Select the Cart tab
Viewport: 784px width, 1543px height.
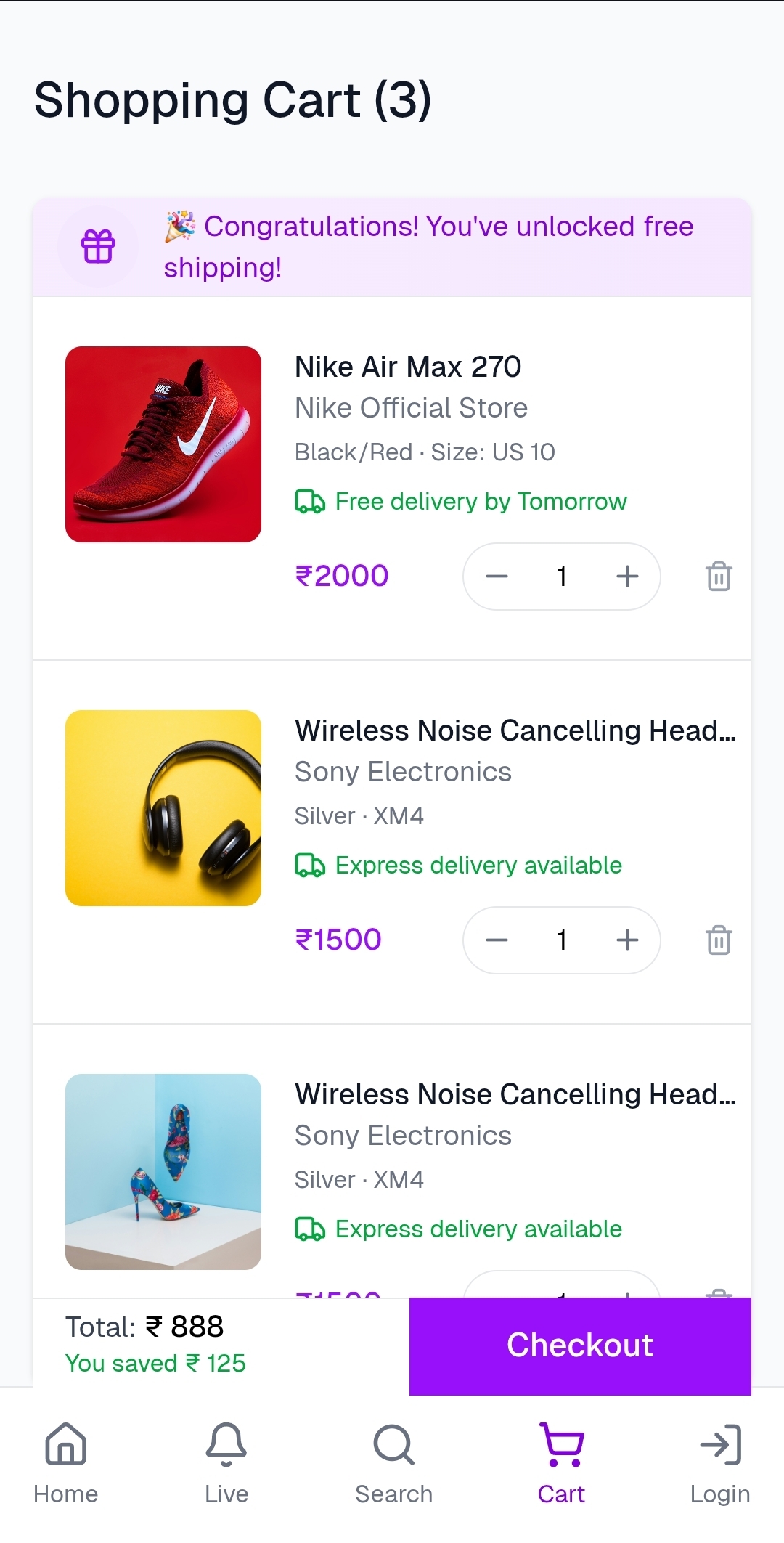(x=561, y=1462)
